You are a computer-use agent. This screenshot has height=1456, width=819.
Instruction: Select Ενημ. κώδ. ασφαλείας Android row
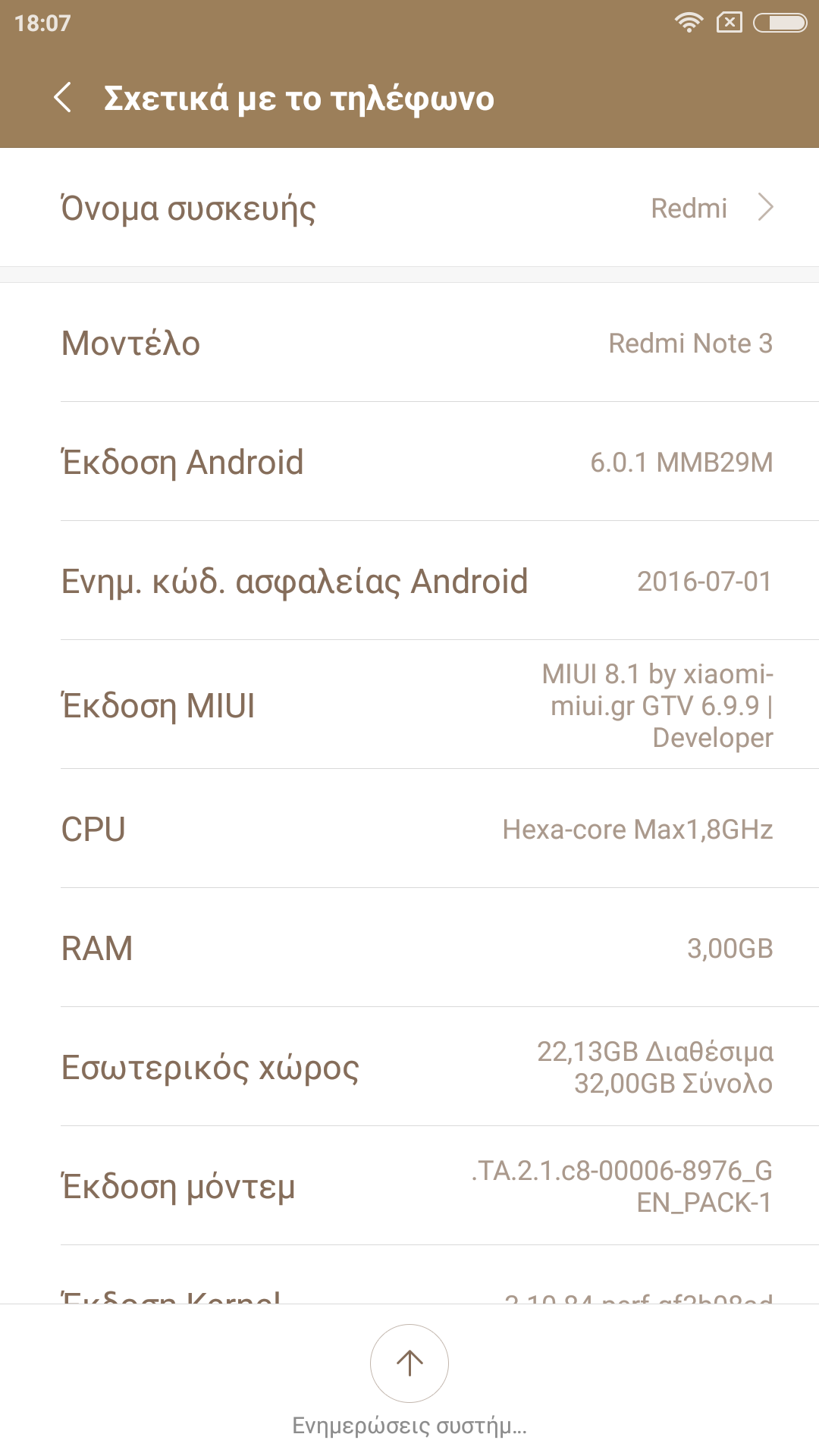point(409,582)
